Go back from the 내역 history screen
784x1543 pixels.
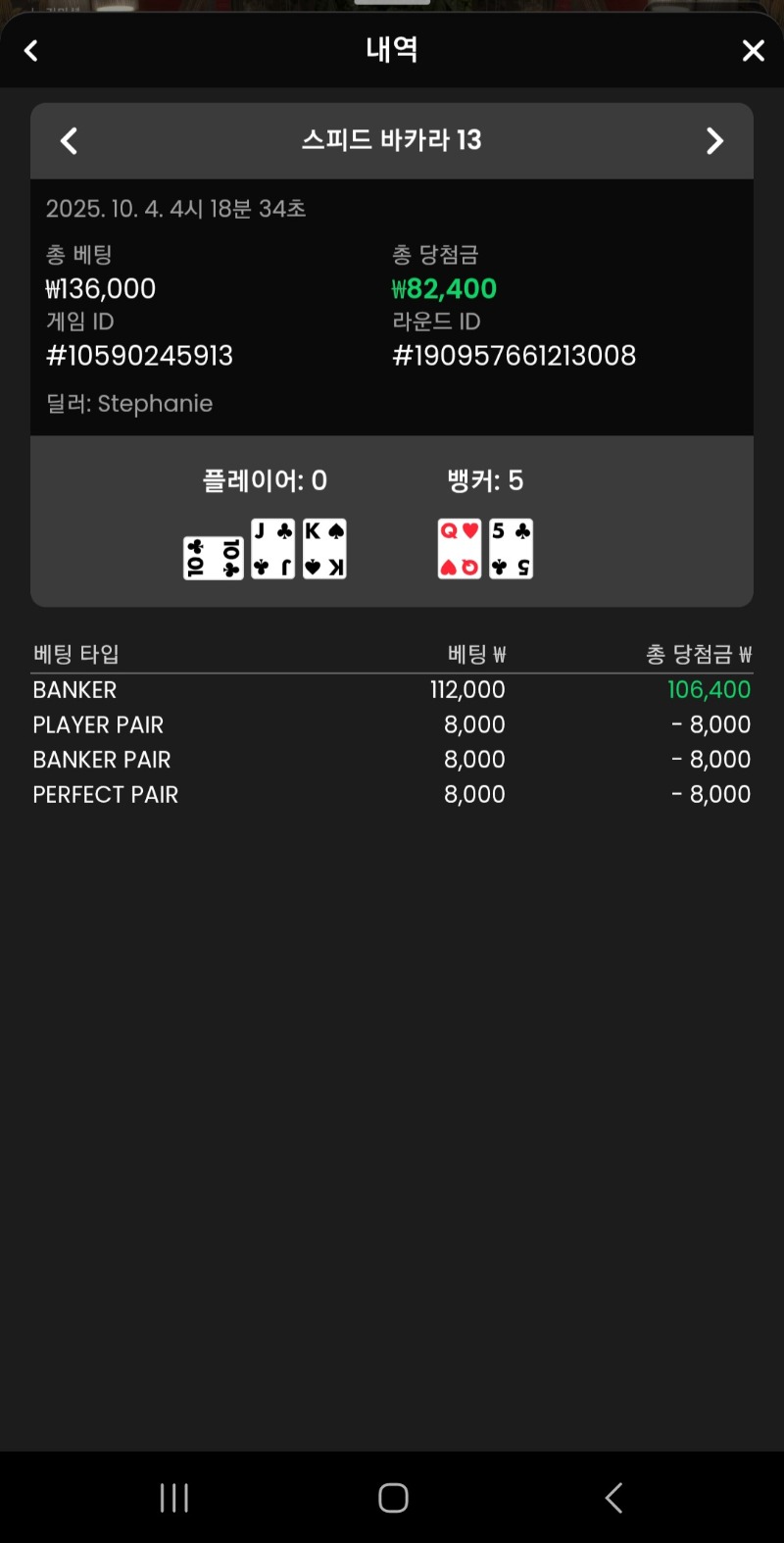pos(31,50)
